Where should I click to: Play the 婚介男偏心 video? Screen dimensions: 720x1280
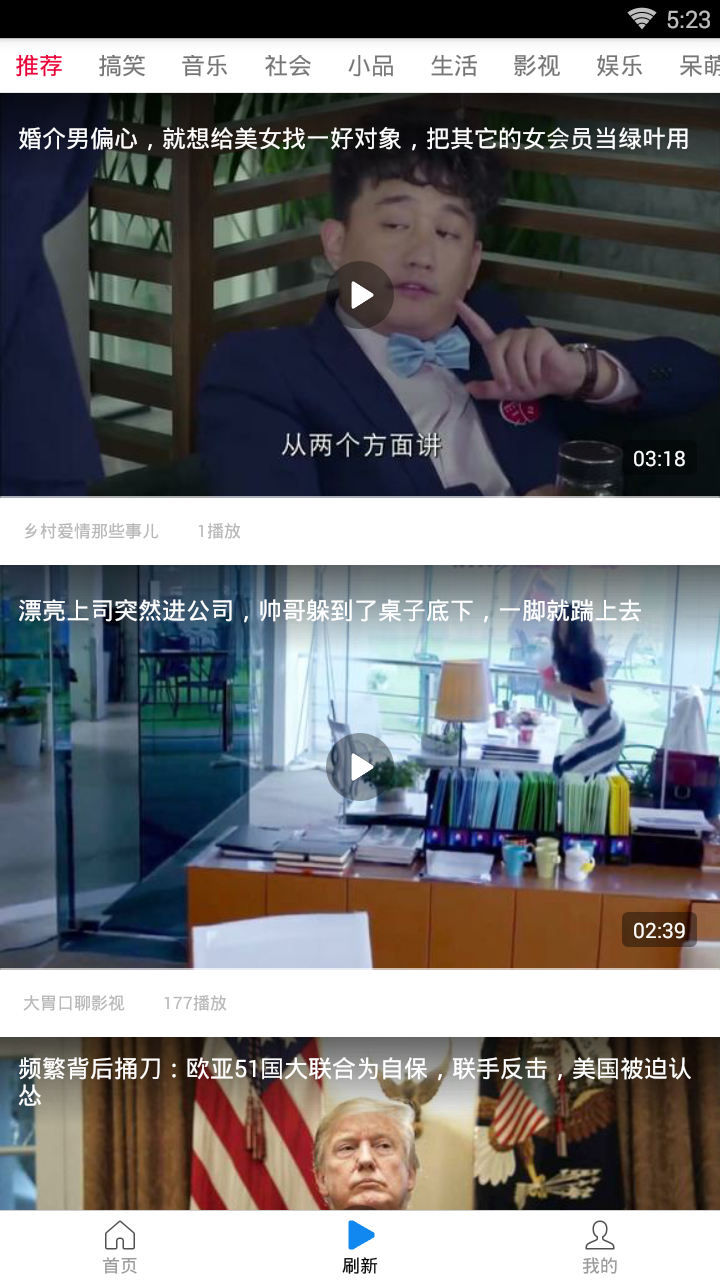coord(360,295)
